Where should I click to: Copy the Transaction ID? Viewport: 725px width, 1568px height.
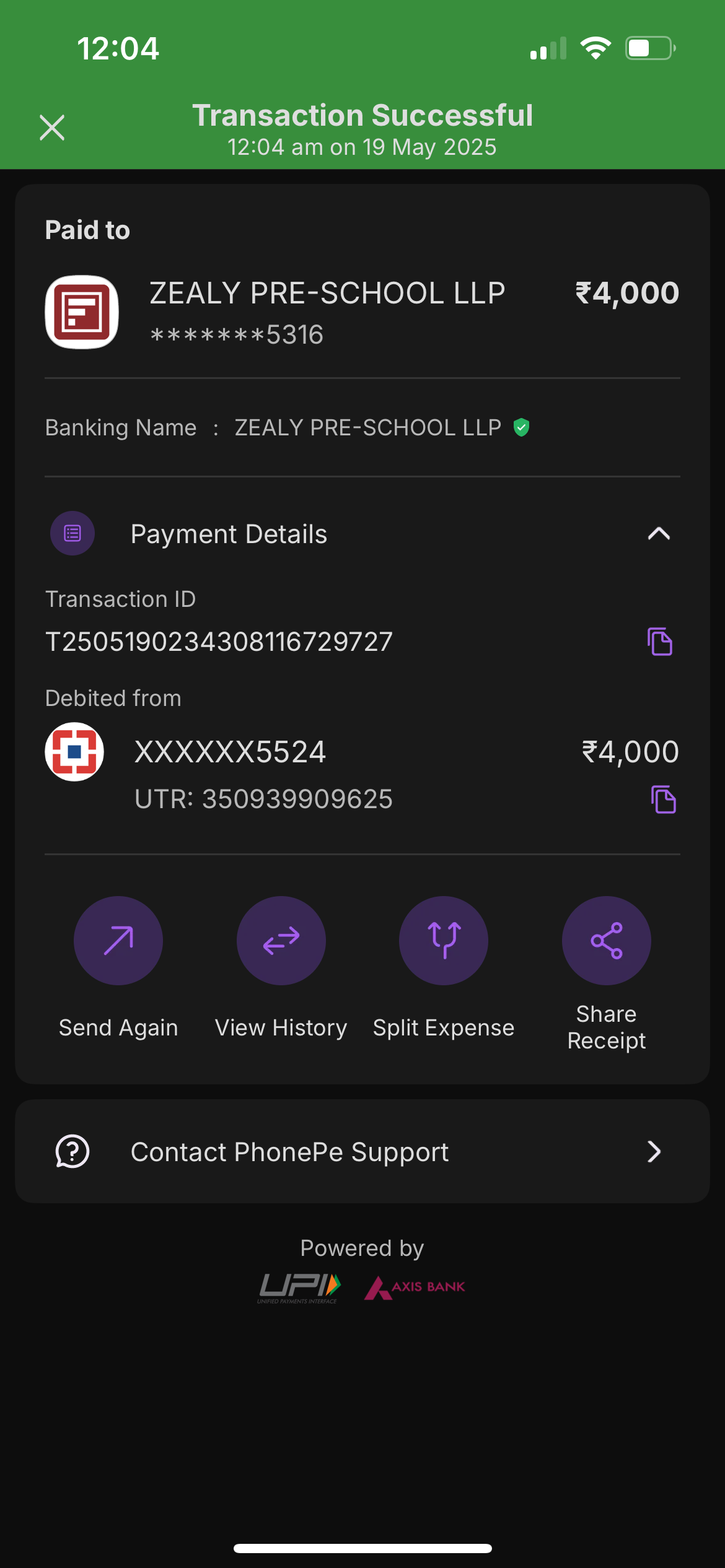coord(659,641)
